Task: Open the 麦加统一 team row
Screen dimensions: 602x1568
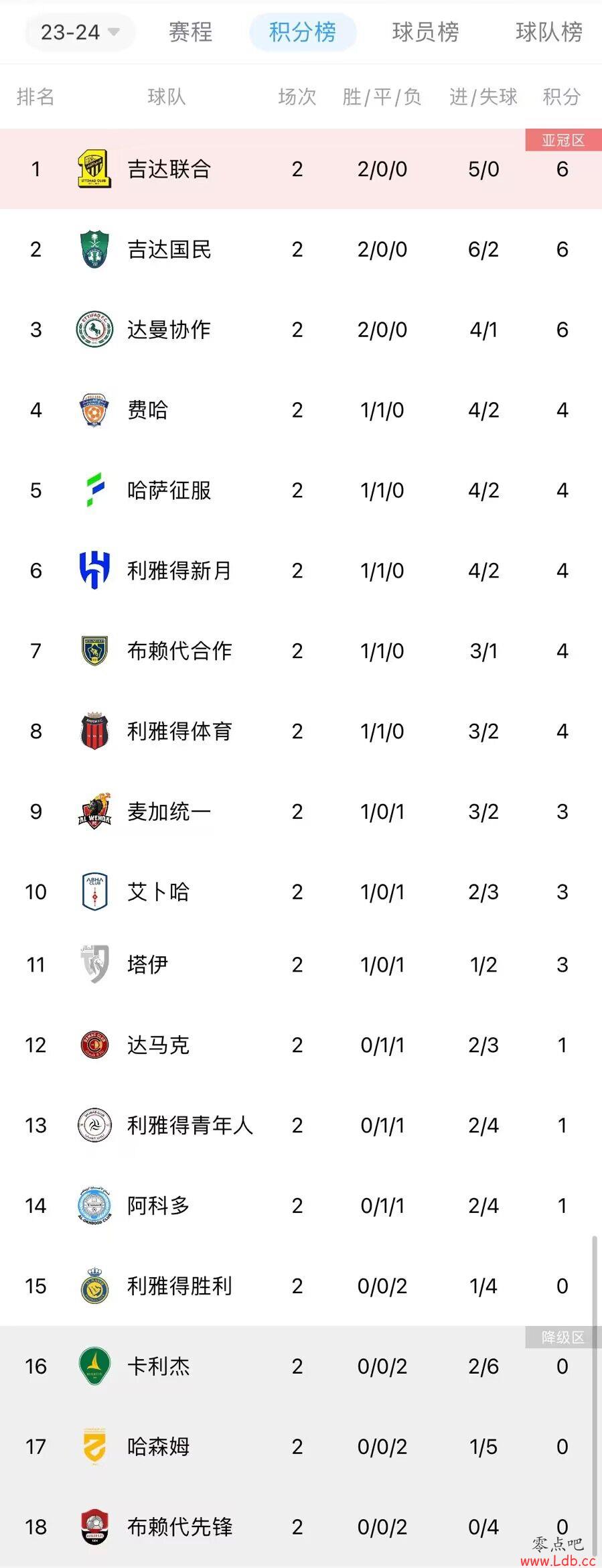Action: 169,811
